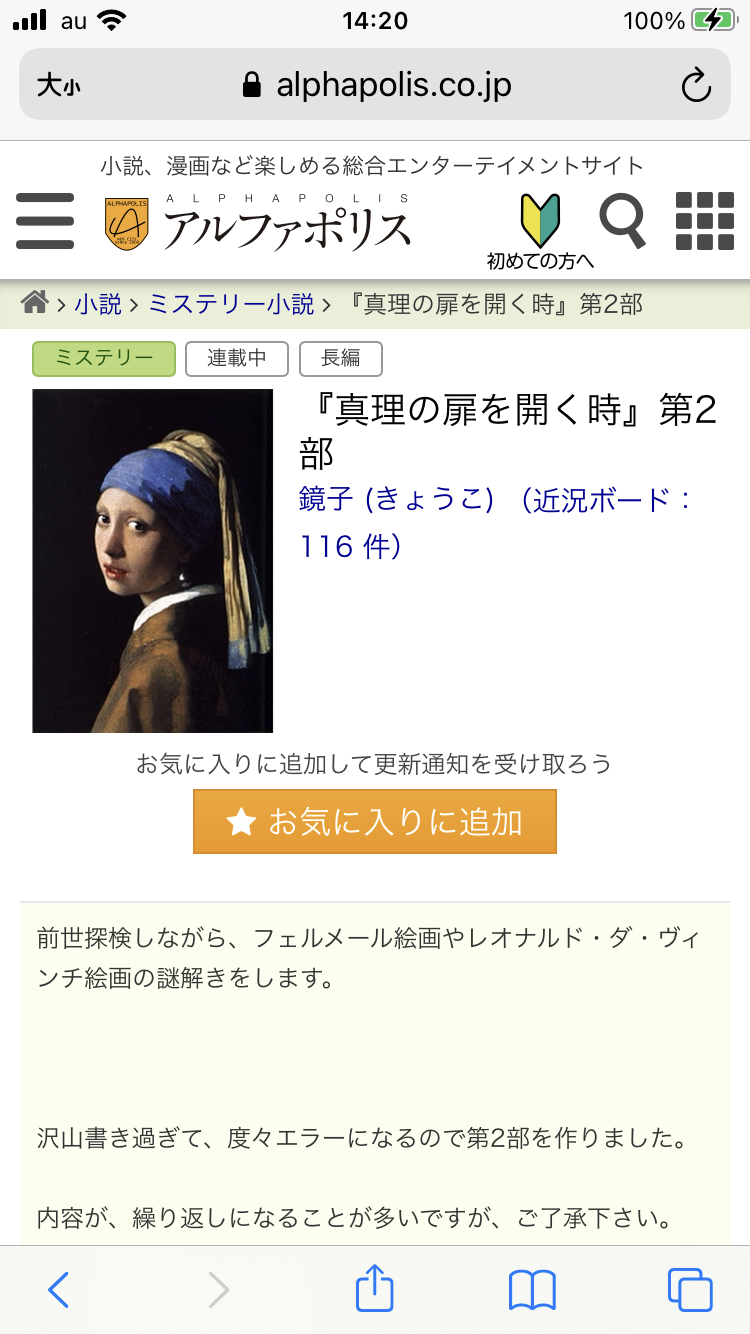Open the ミステリー小説 breadcrumb link

pyautogui.click(x=231, y=304)
